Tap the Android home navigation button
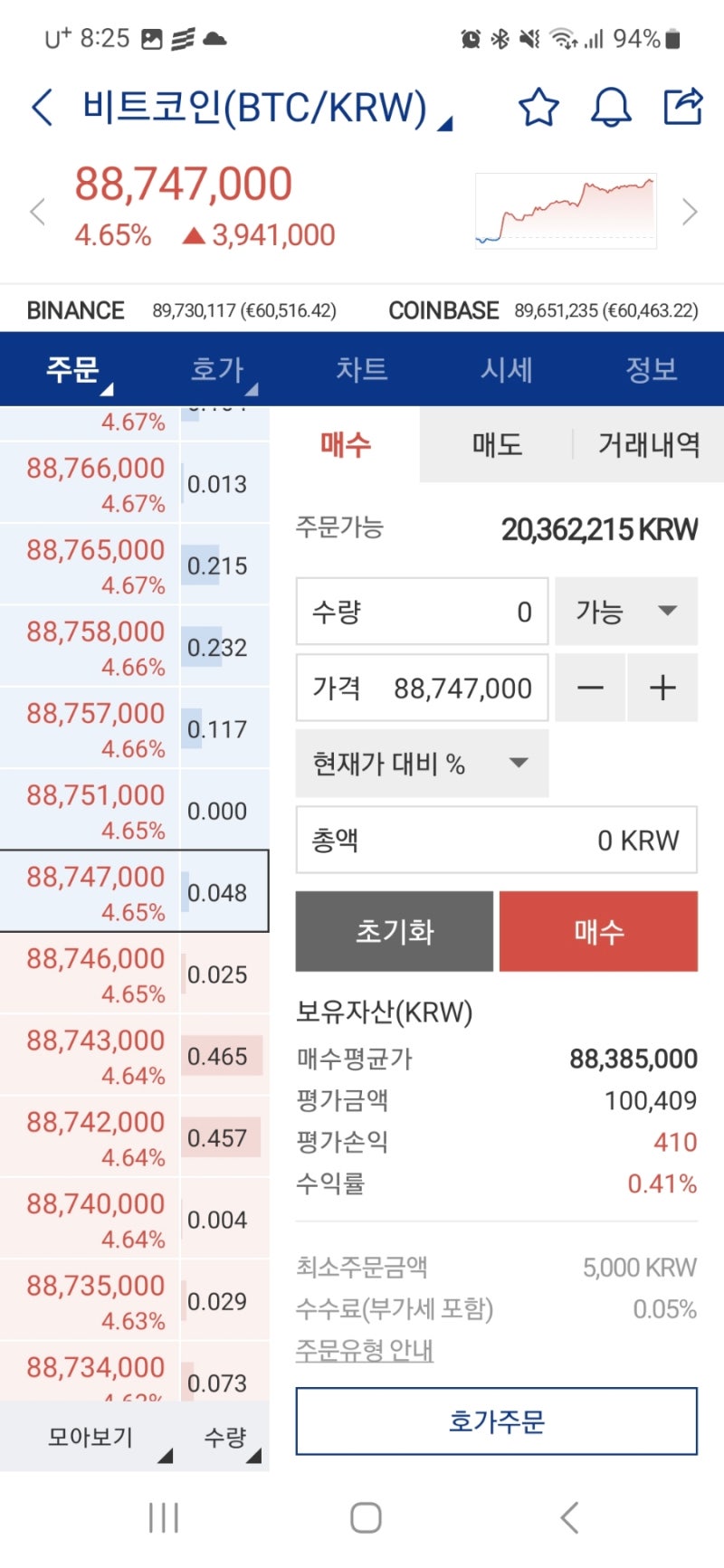Viewport: 724px width, 1568px height. tap(362, 1516)
